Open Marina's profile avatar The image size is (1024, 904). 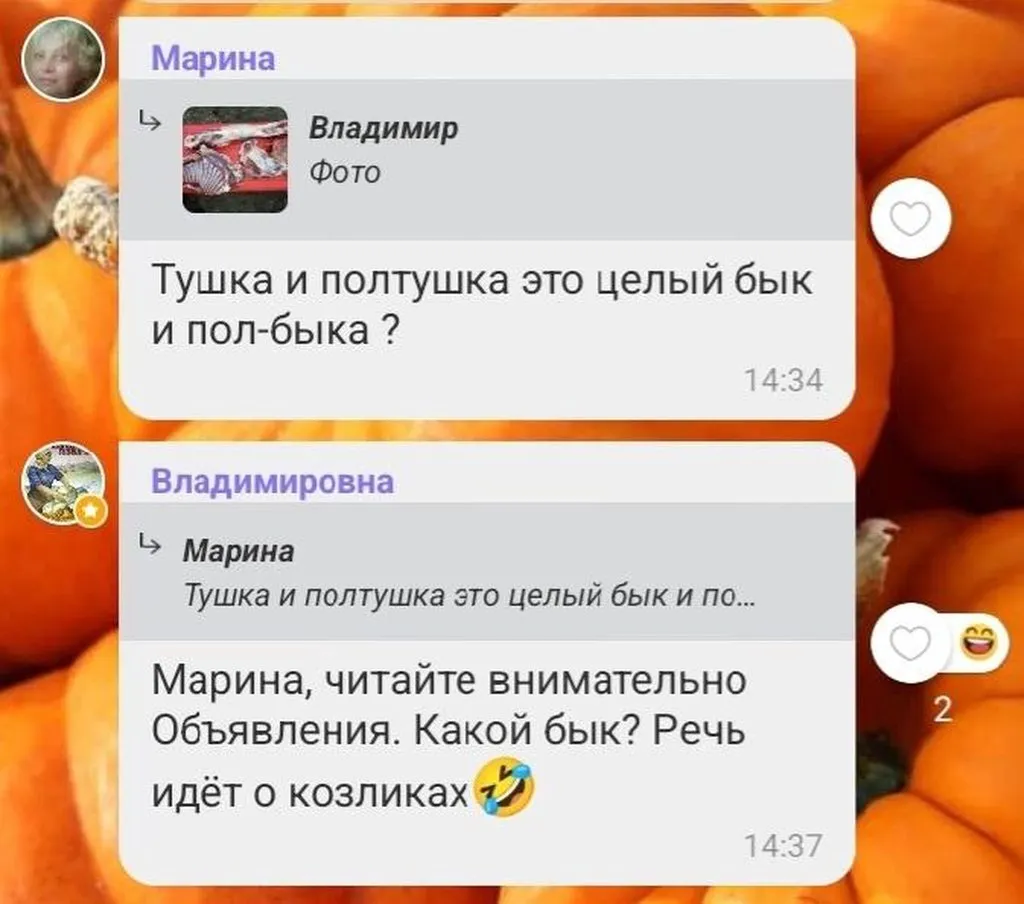[x=62, y=60]
